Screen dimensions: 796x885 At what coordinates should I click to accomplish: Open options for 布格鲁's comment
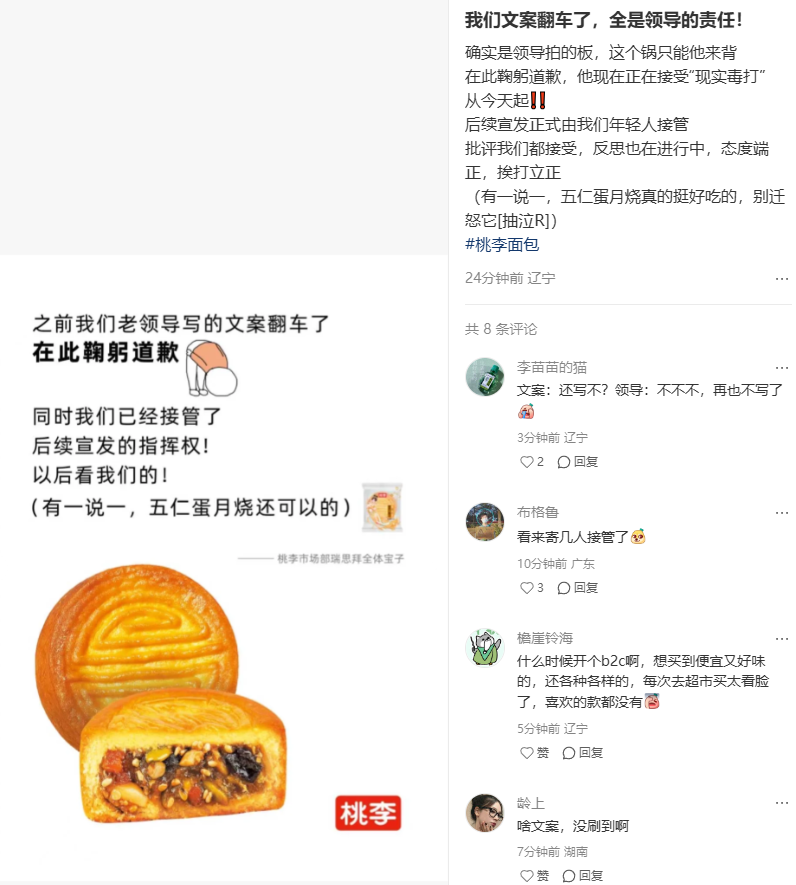[781, 513]
